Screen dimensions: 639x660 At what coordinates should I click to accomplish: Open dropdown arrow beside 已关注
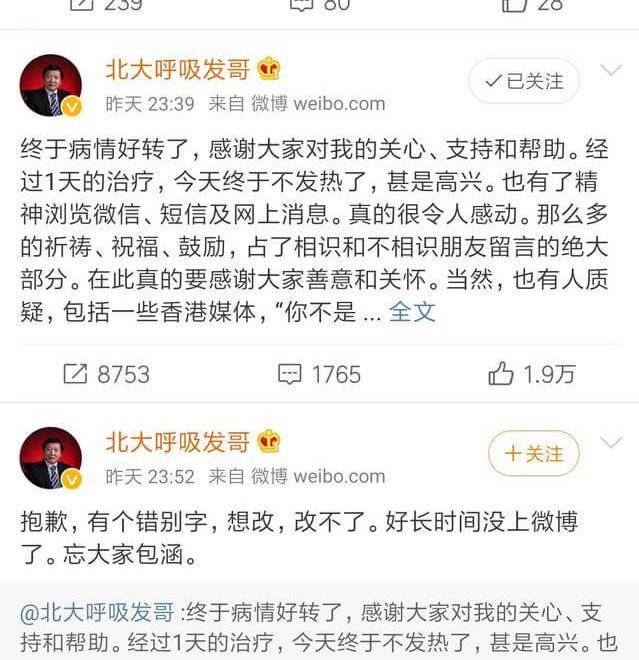(x=610, y=71)
